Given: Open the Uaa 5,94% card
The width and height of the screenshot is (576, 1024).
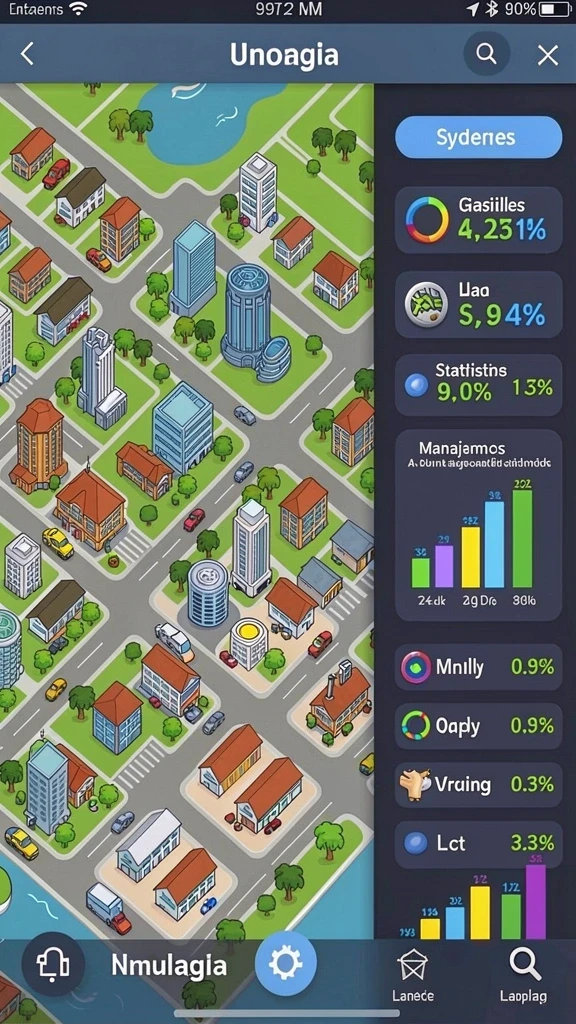Looking at the screenshot, I should 479,305.
